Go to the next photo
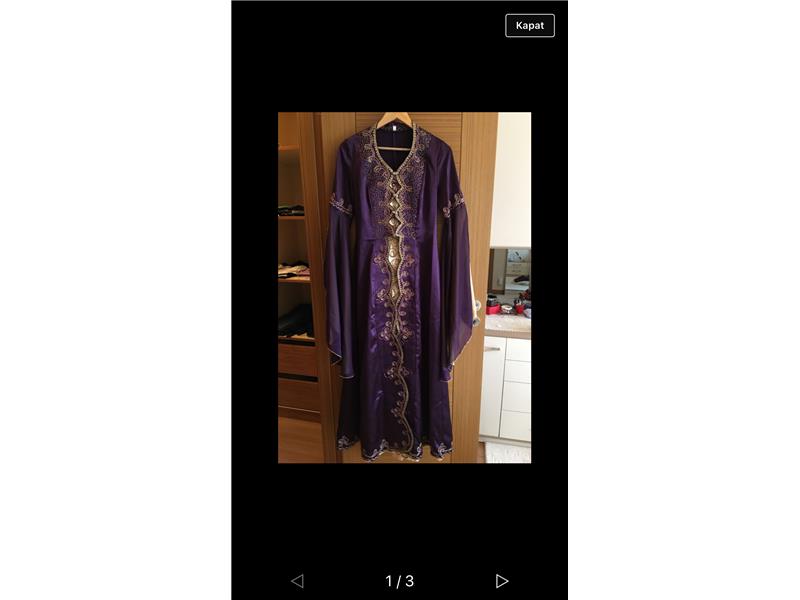This screenshot has height=600, width=800. coord(502,581)
